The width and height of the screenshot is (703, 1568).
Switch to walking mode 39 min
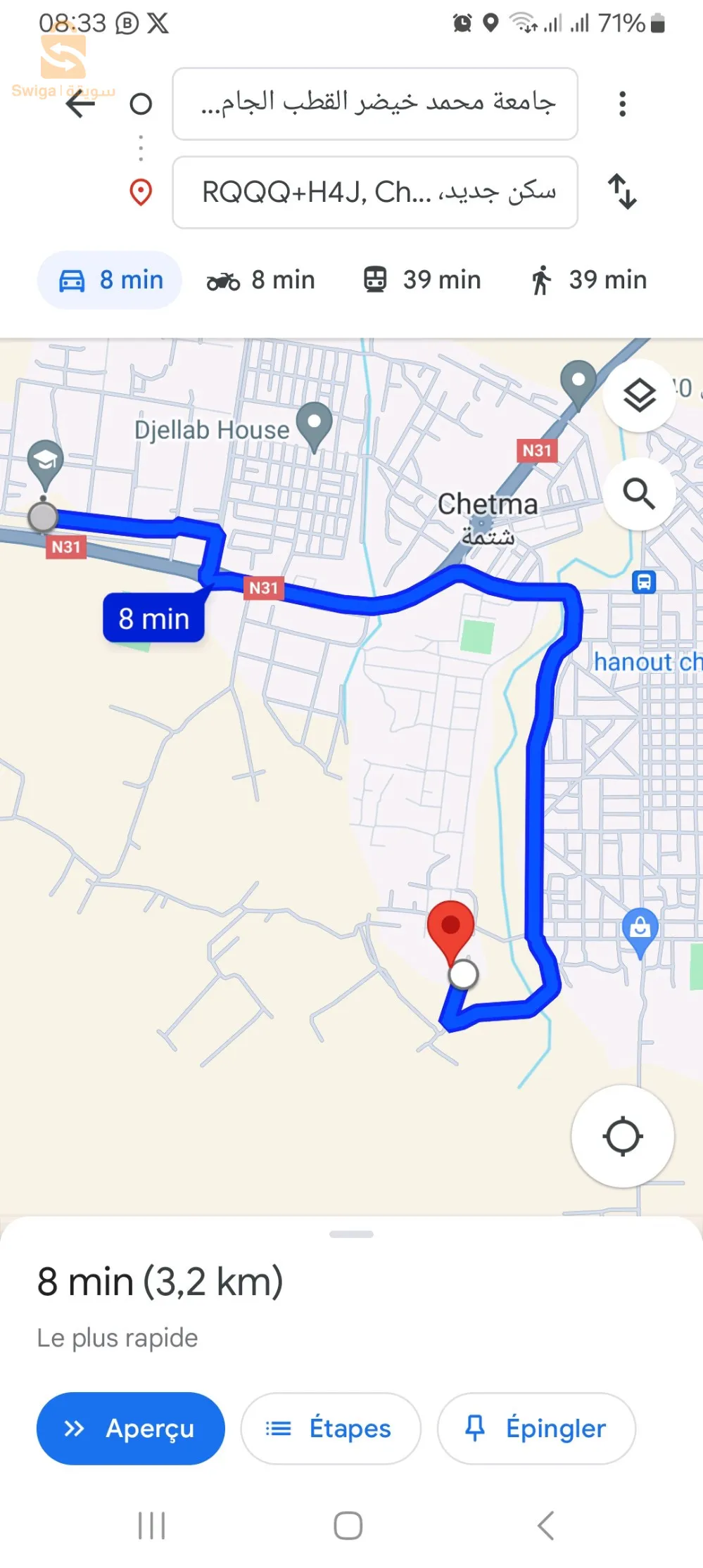(x=588, y=280)
